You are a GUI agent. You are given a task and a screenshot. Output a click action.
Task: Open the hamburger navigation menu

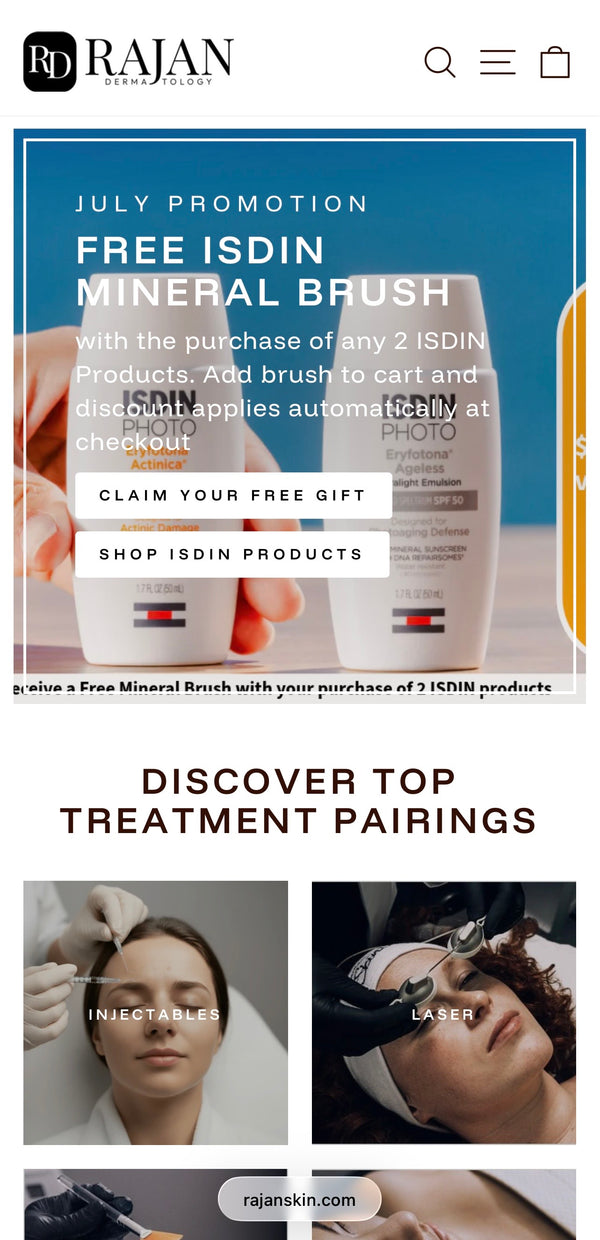[497, 62]
